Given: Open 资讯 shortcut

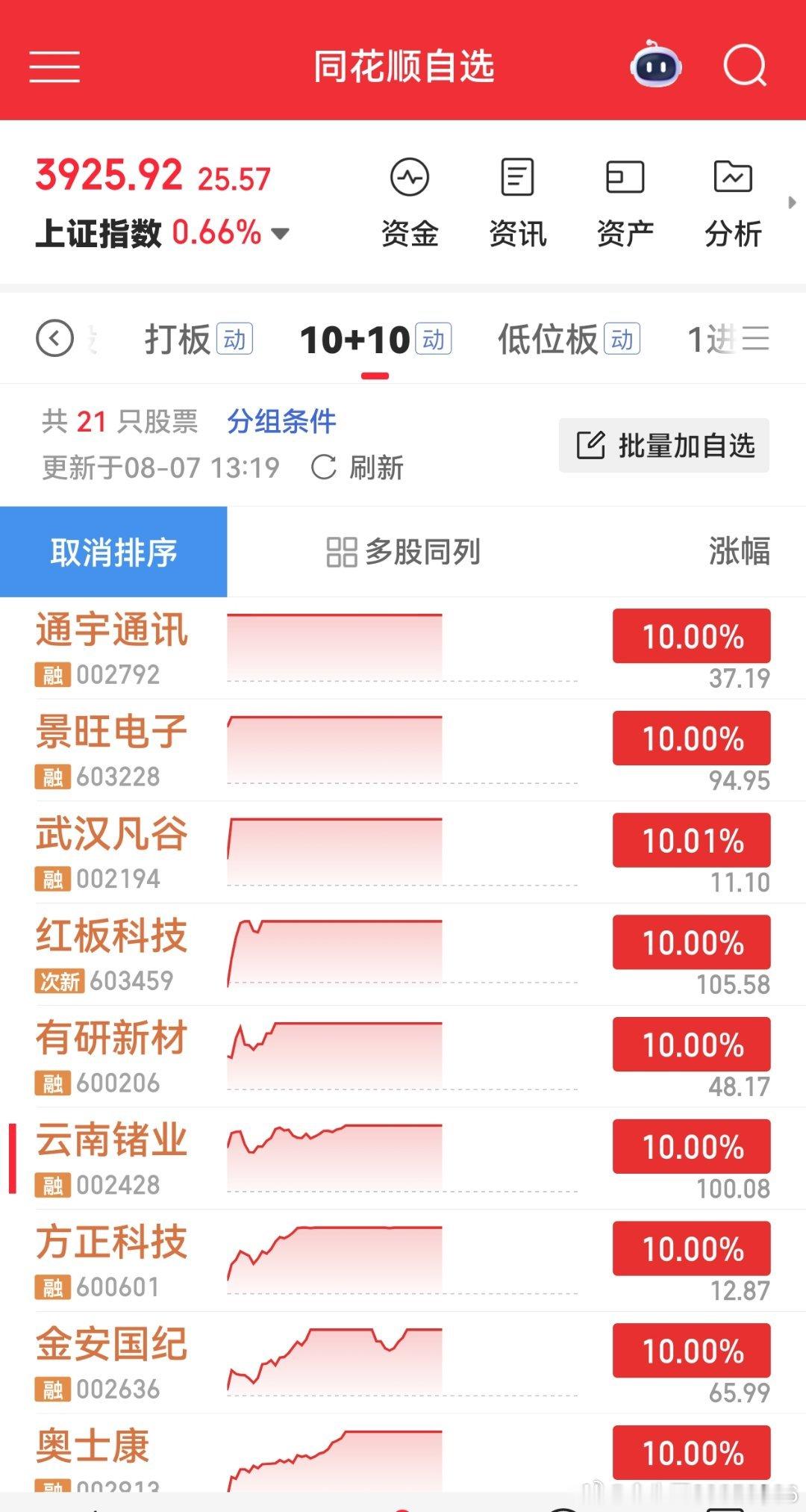Looking at the screenshot, I should (517, 203).
